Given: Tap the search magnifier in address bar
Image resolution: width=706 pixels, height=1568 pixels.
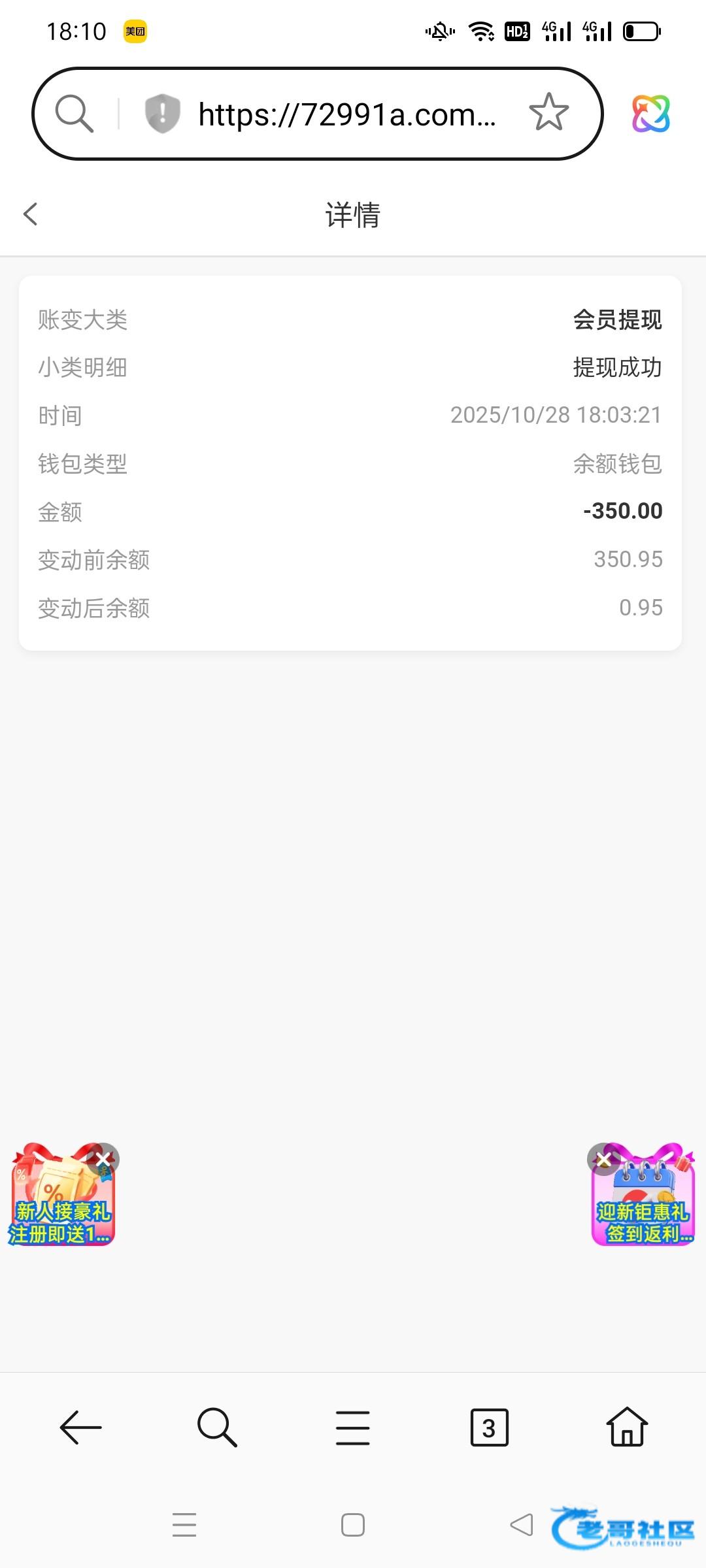Looking at the screenshot, I should pyautogui.click(x=74, y=114).
